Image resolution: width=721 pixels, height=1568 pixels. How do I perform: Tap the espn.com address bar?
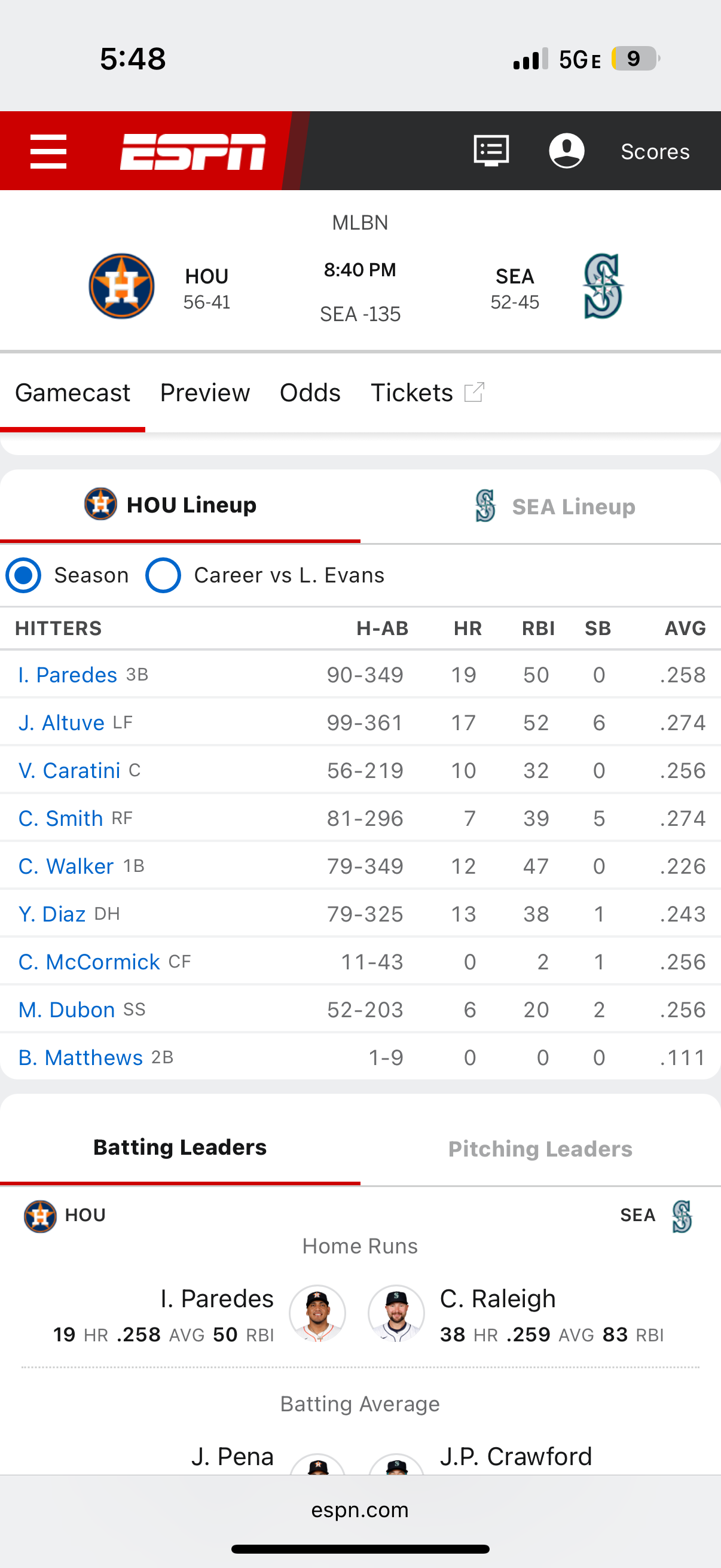tap(360, 1509)
